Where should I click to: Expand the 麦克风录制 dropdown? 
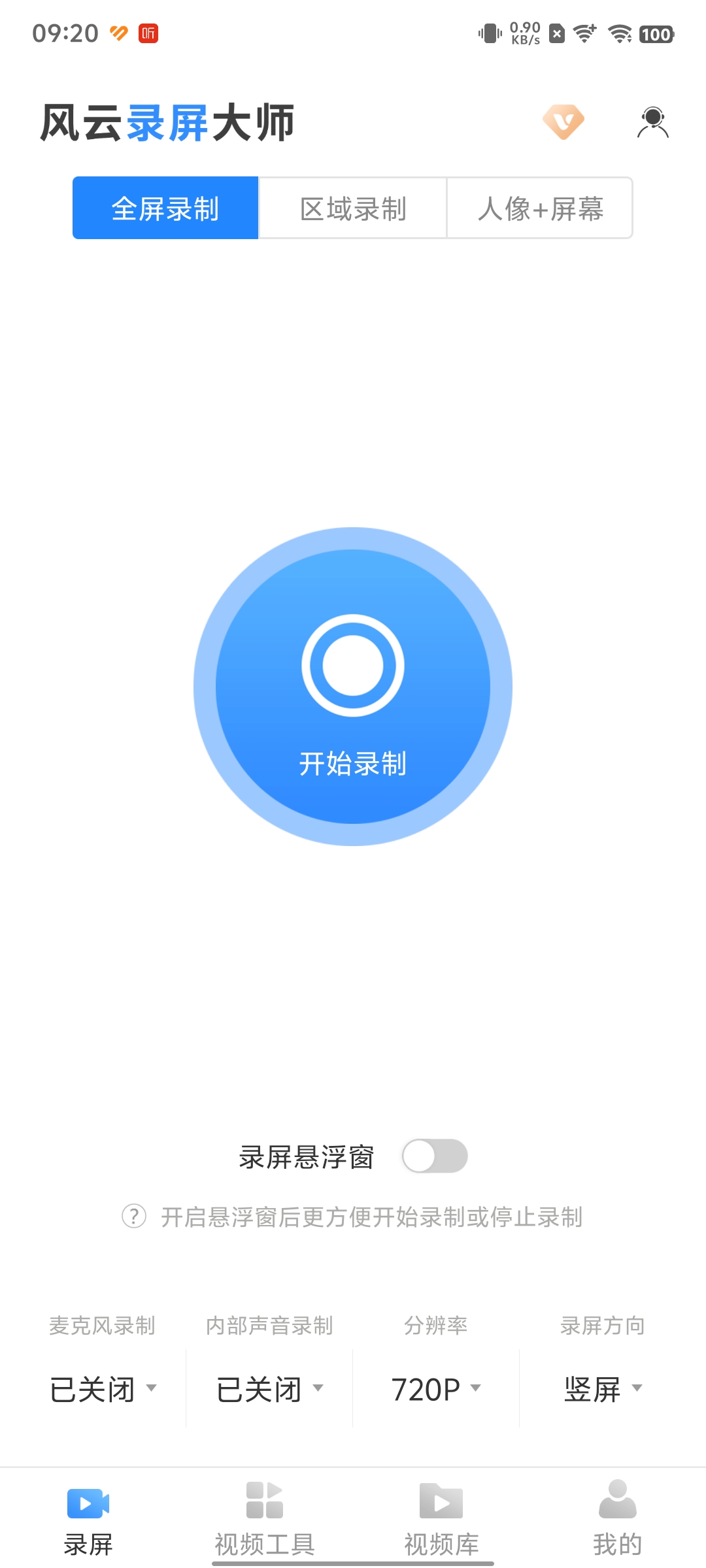pyautogui.click(x=103, y=1389)
